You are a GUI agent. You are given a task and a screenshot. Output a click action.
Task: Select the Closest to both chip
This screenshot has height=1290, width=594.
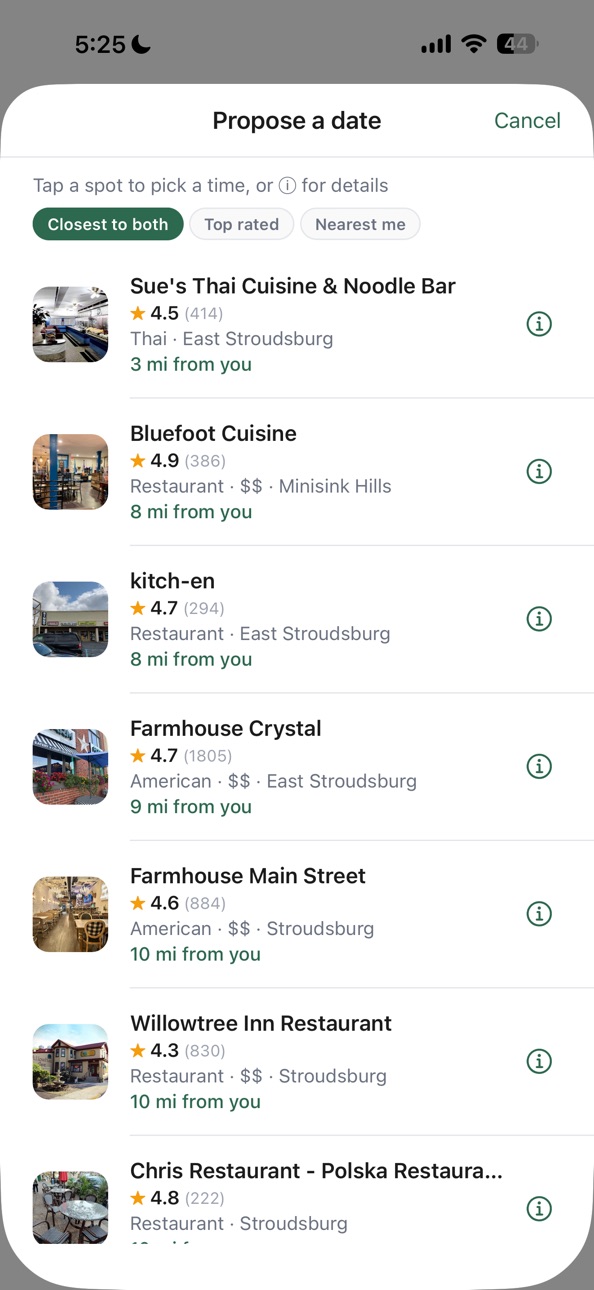(108, 224)
